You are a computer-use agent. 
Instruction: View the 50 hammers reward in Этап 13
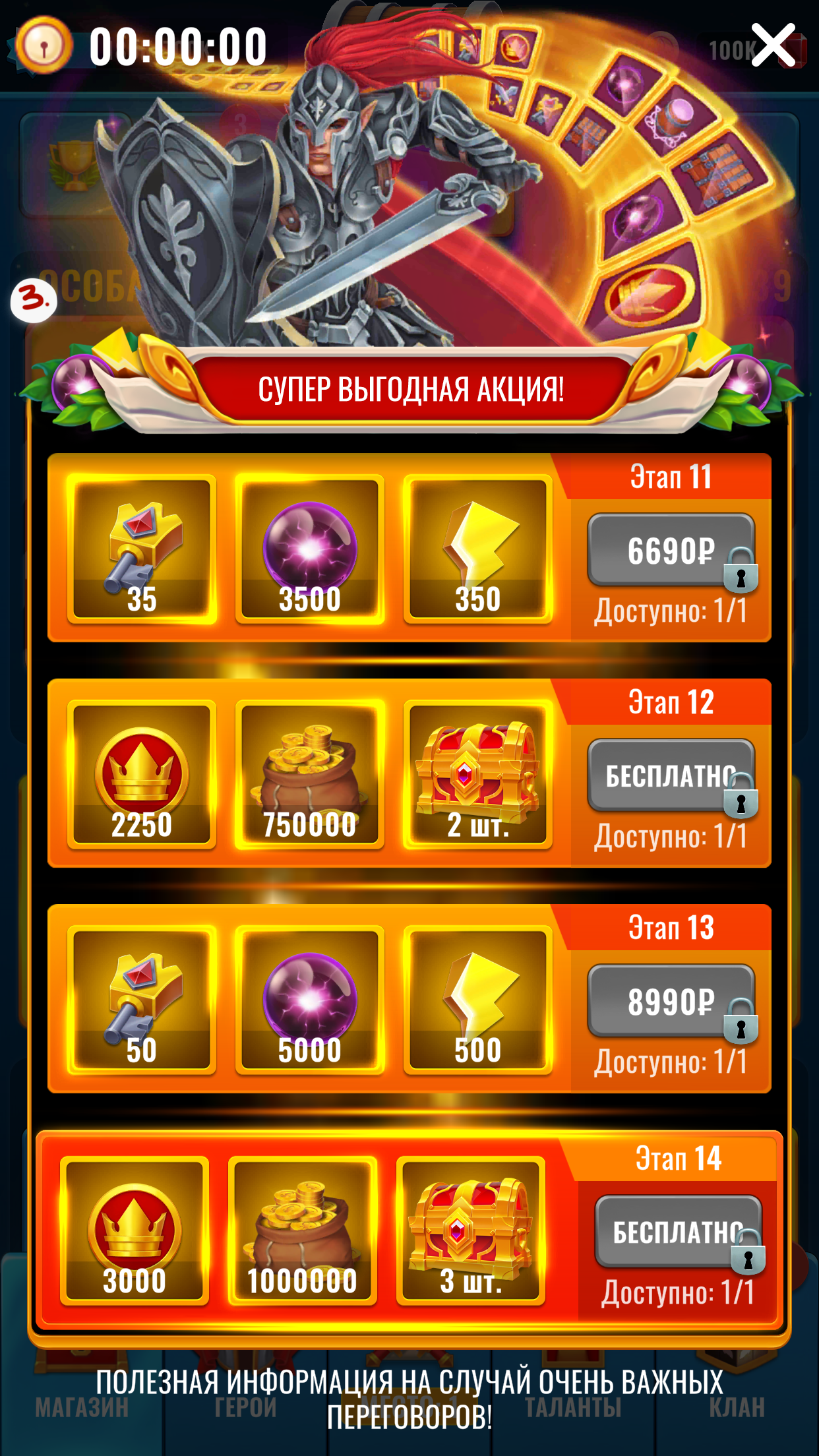(142, 1000)
